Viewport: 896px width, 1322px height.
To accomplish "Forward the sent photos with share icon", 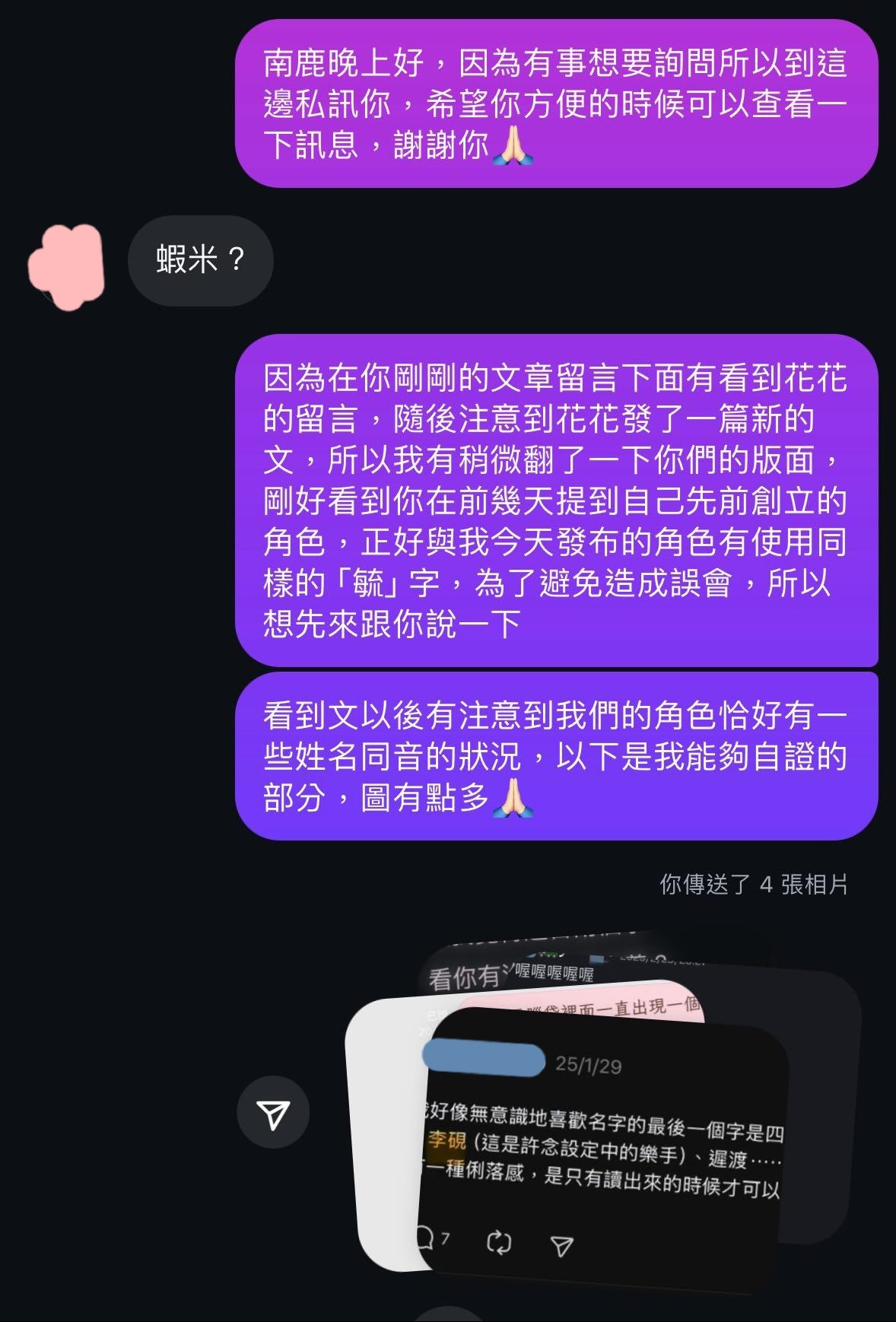I will 273,1114.
